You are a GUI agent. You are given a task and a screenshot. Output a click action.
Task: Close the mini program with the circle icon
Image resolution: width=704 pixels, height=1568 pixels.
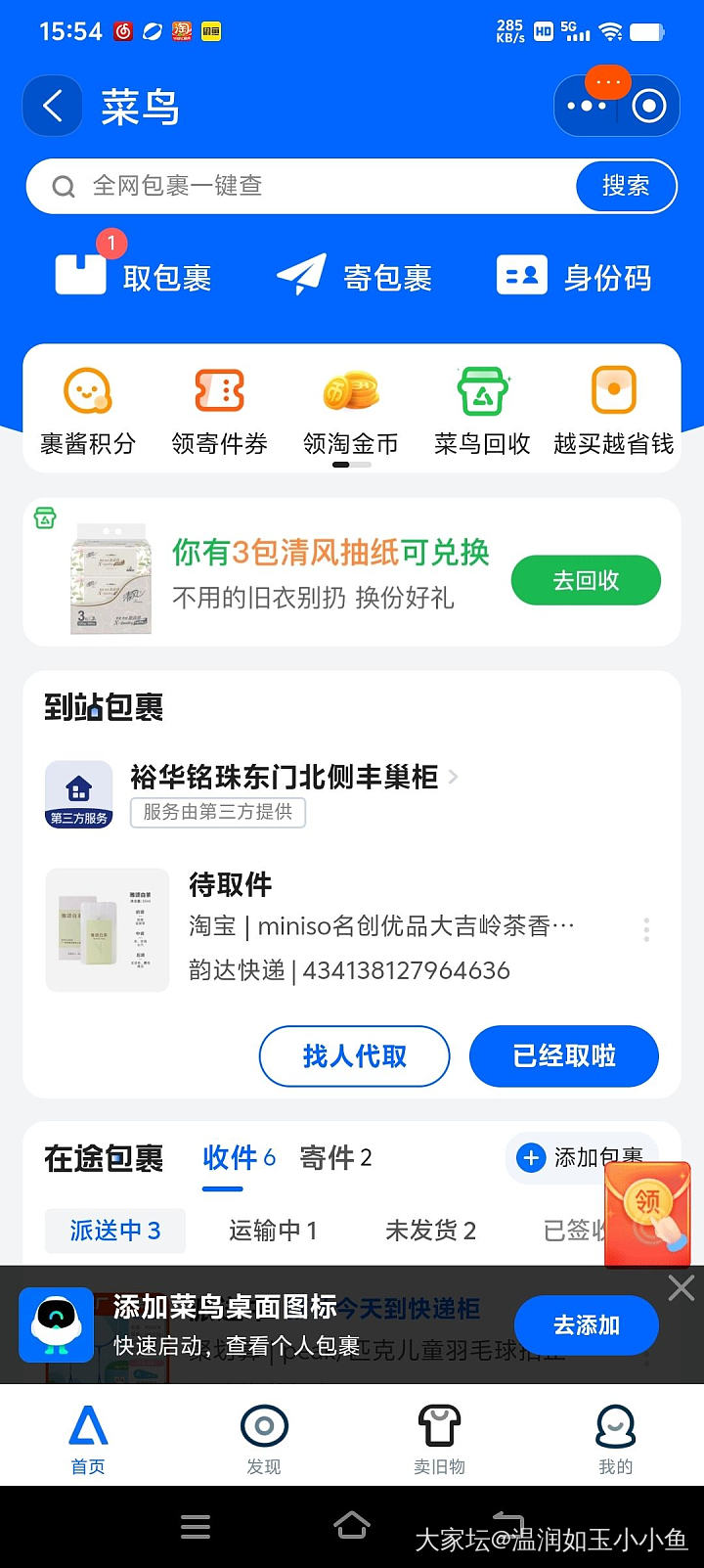649,106
